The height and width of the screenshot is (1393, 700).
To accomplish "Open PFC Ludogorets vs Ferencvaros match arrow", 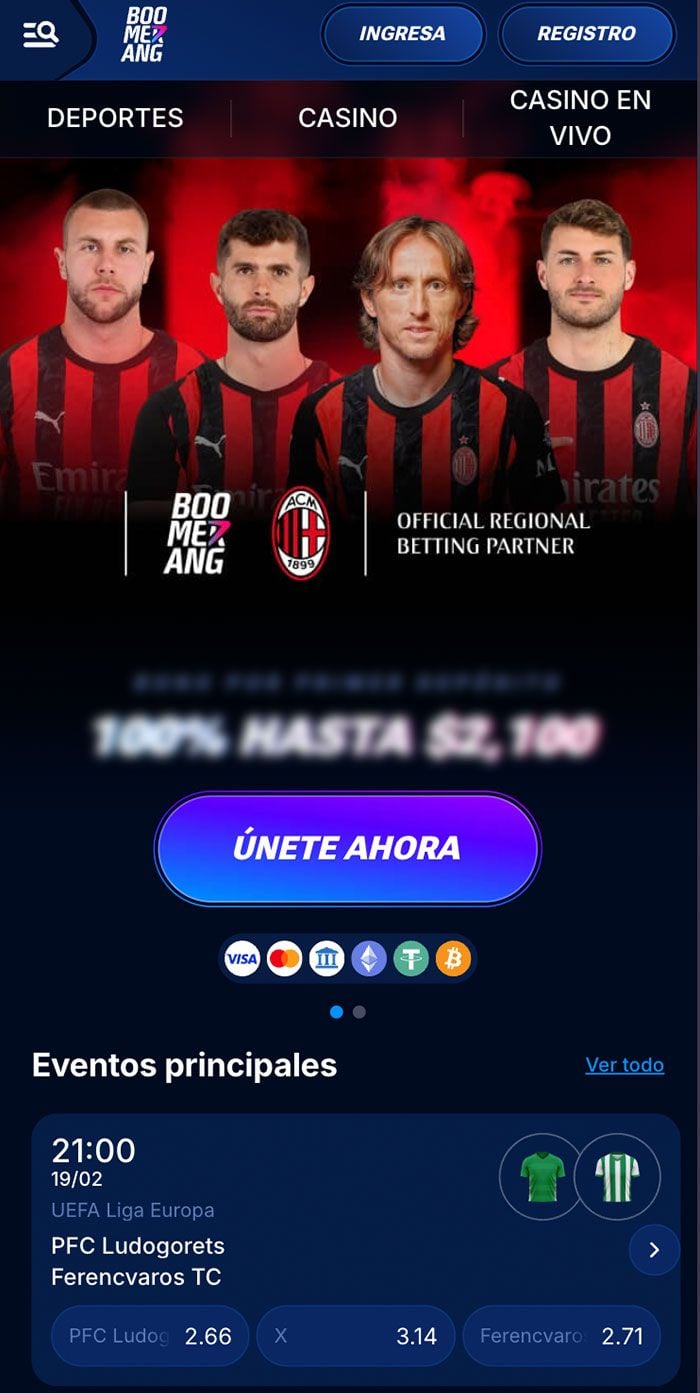I will pyautogui.click(x=654, y=1250).
